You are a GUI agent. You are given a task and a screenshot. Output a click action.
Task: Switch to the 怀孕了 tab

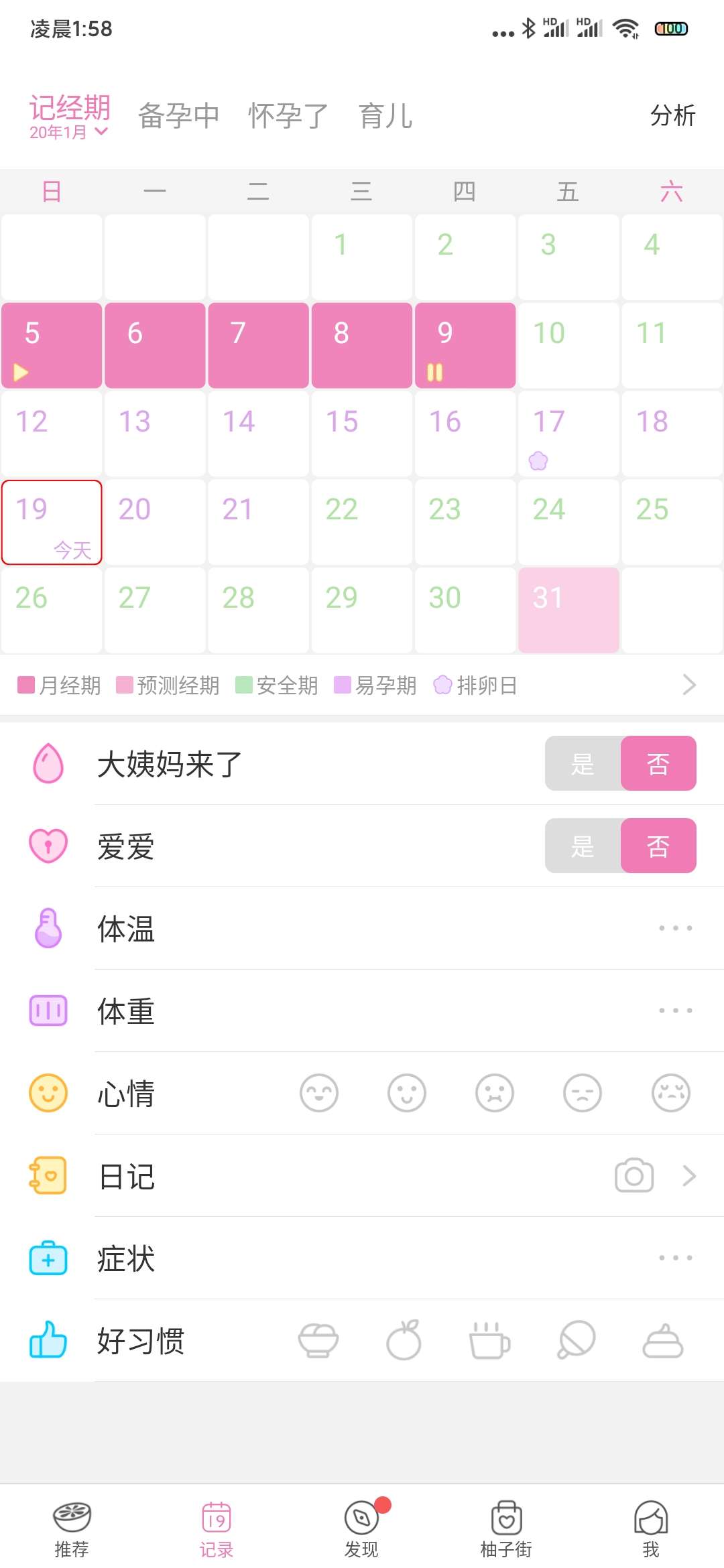[288, 114]
